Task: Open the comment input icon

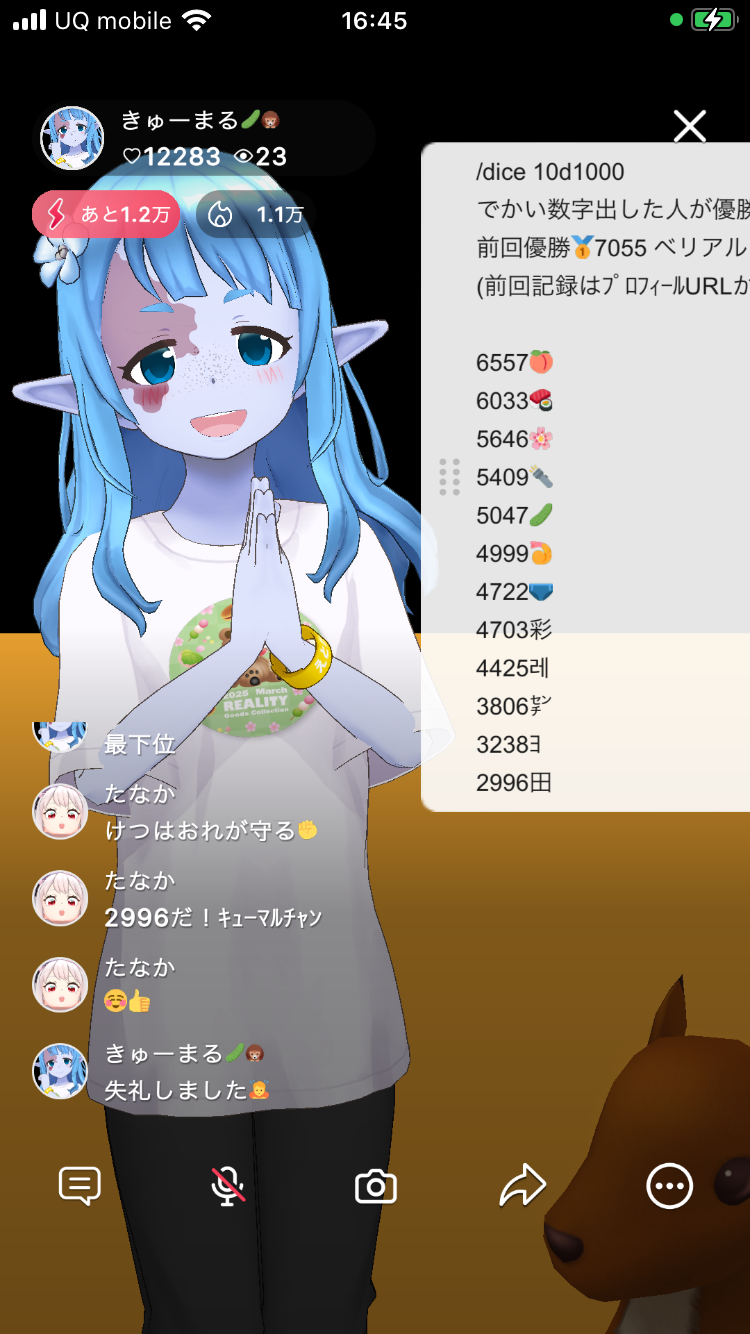Action: click(80, 1186)
